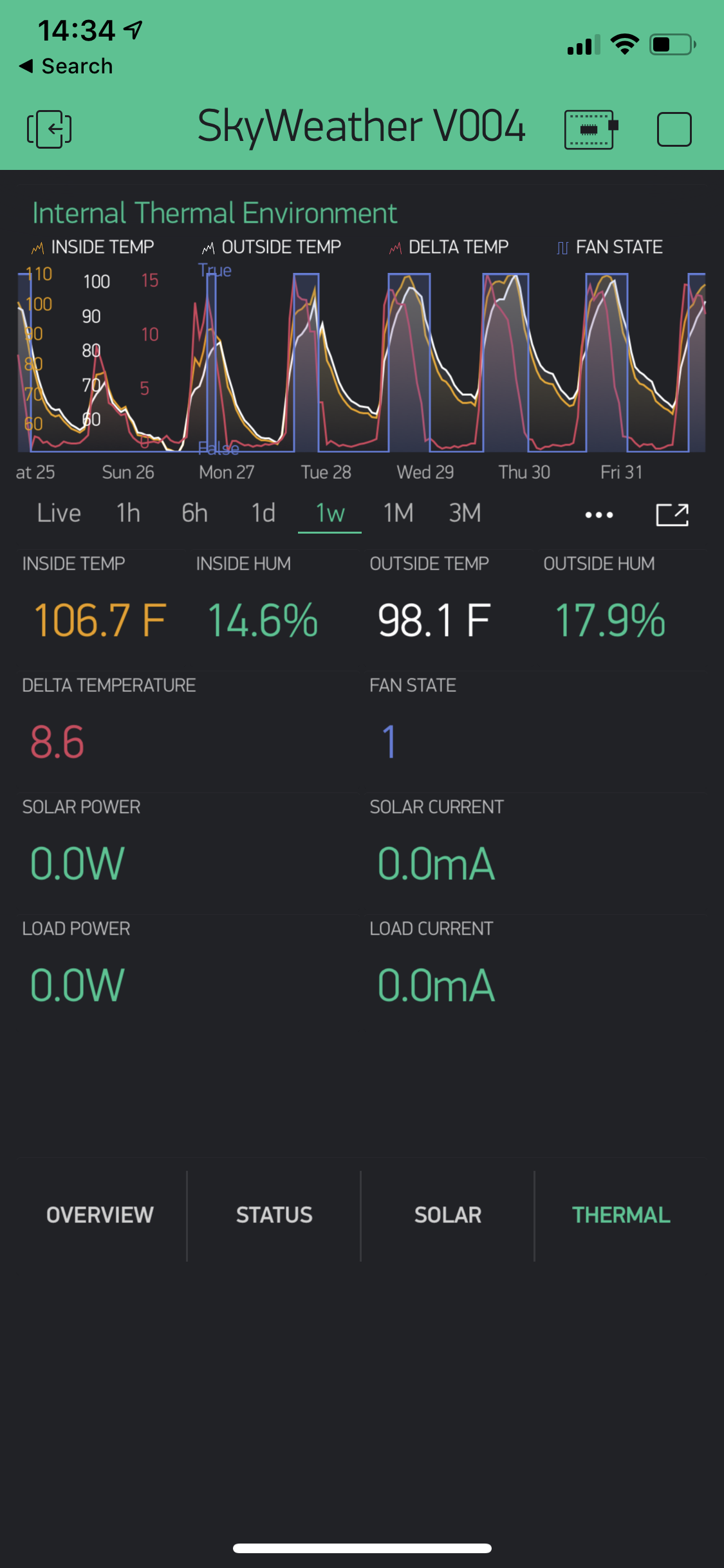Viewport: 724px width, 1568px height.
Task: Toggle OUTSIDE TEMP series in chart legend
Action: tap(271, 247)
